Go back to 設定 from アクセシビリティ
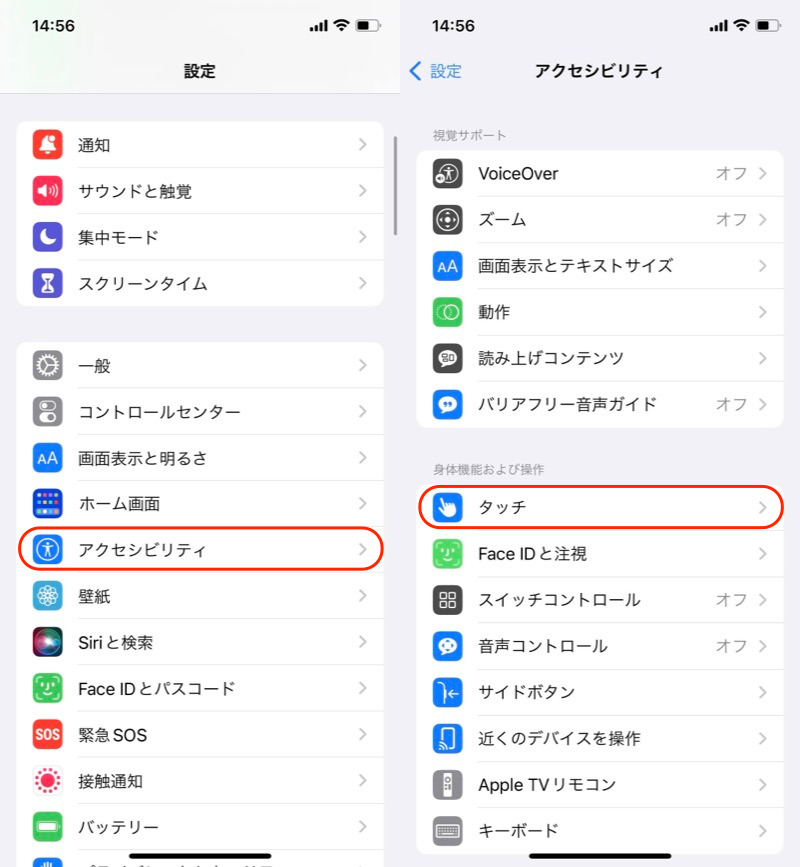Screen dimensions: 800x867 click(x=436, y=71)
